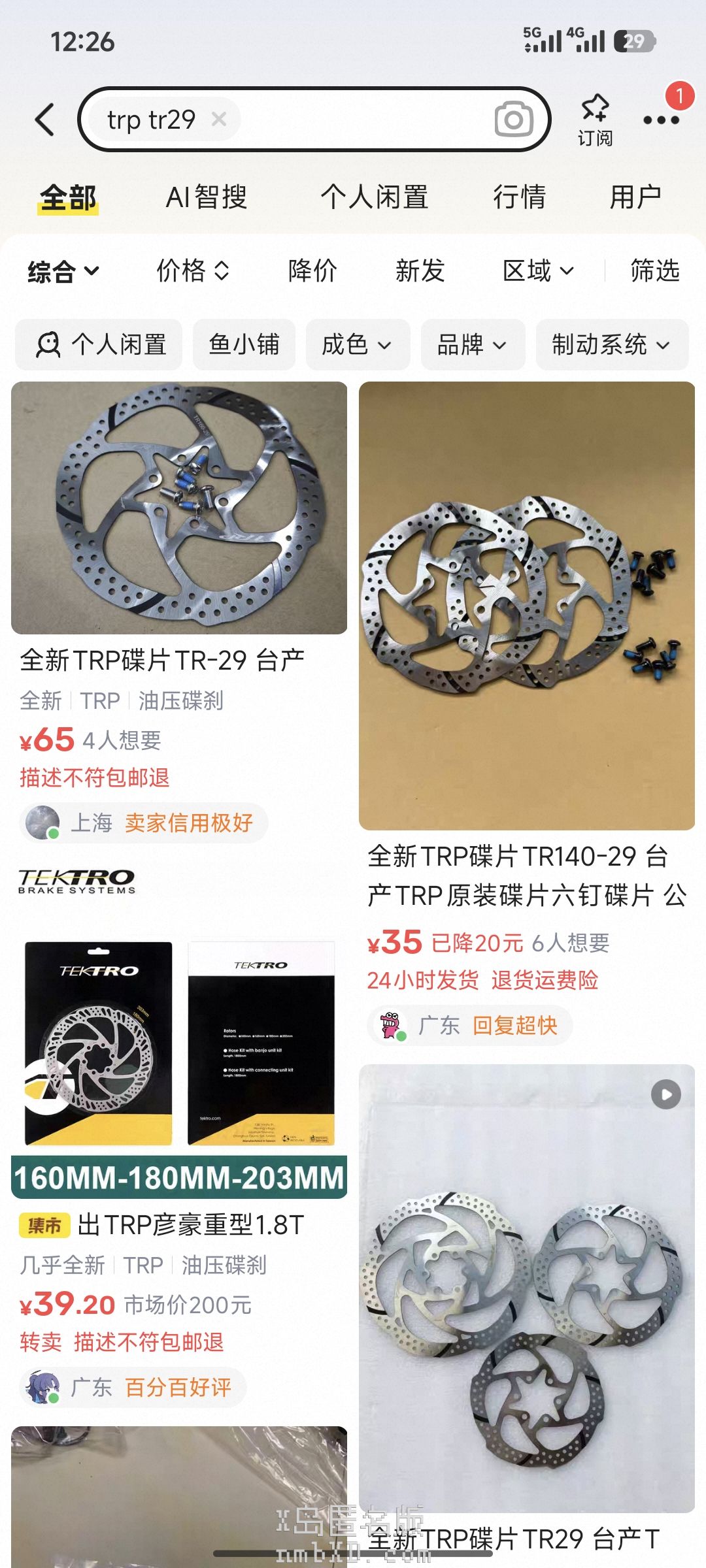Sort results by 价格
706x1568 pixels.
(x=193, y=270)
